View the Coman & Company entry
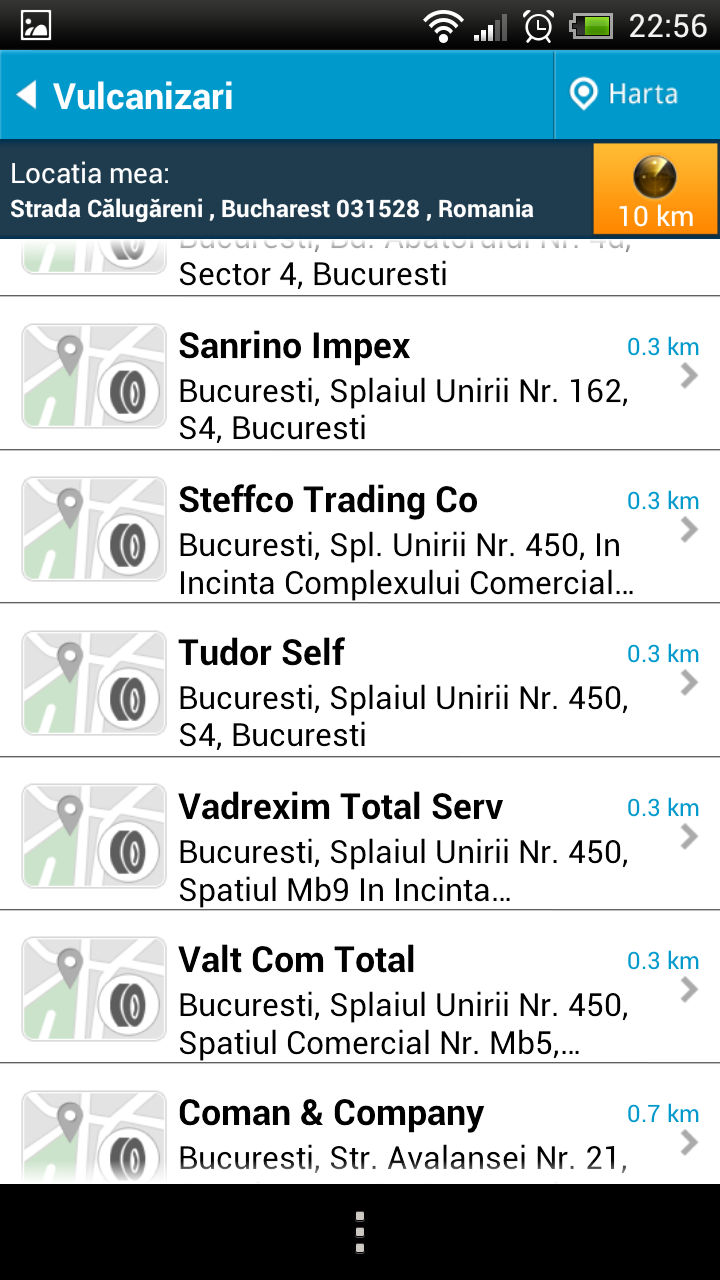 click(360, 1124)
